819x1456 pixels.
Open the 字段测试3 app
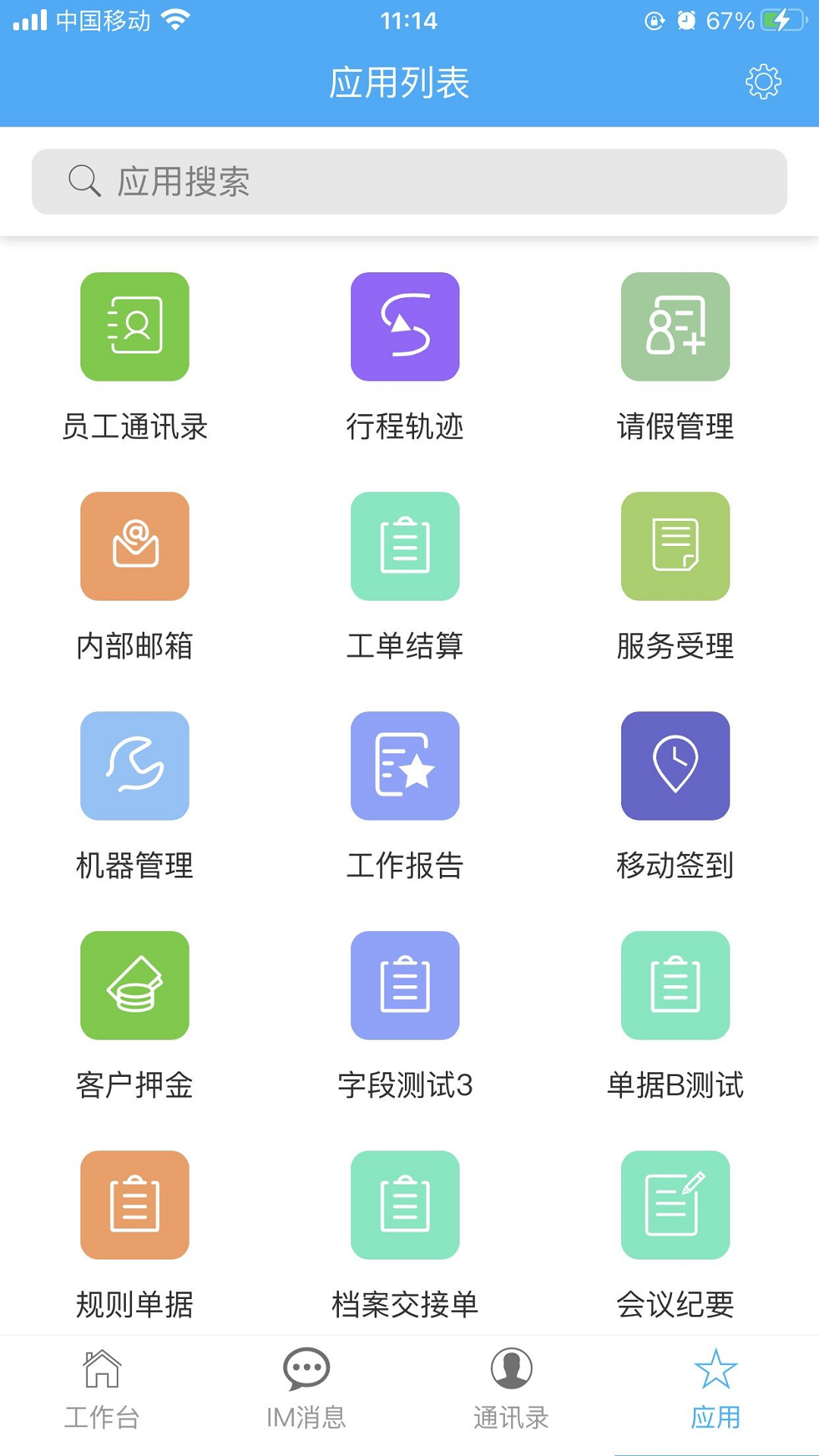coord(405,986)
